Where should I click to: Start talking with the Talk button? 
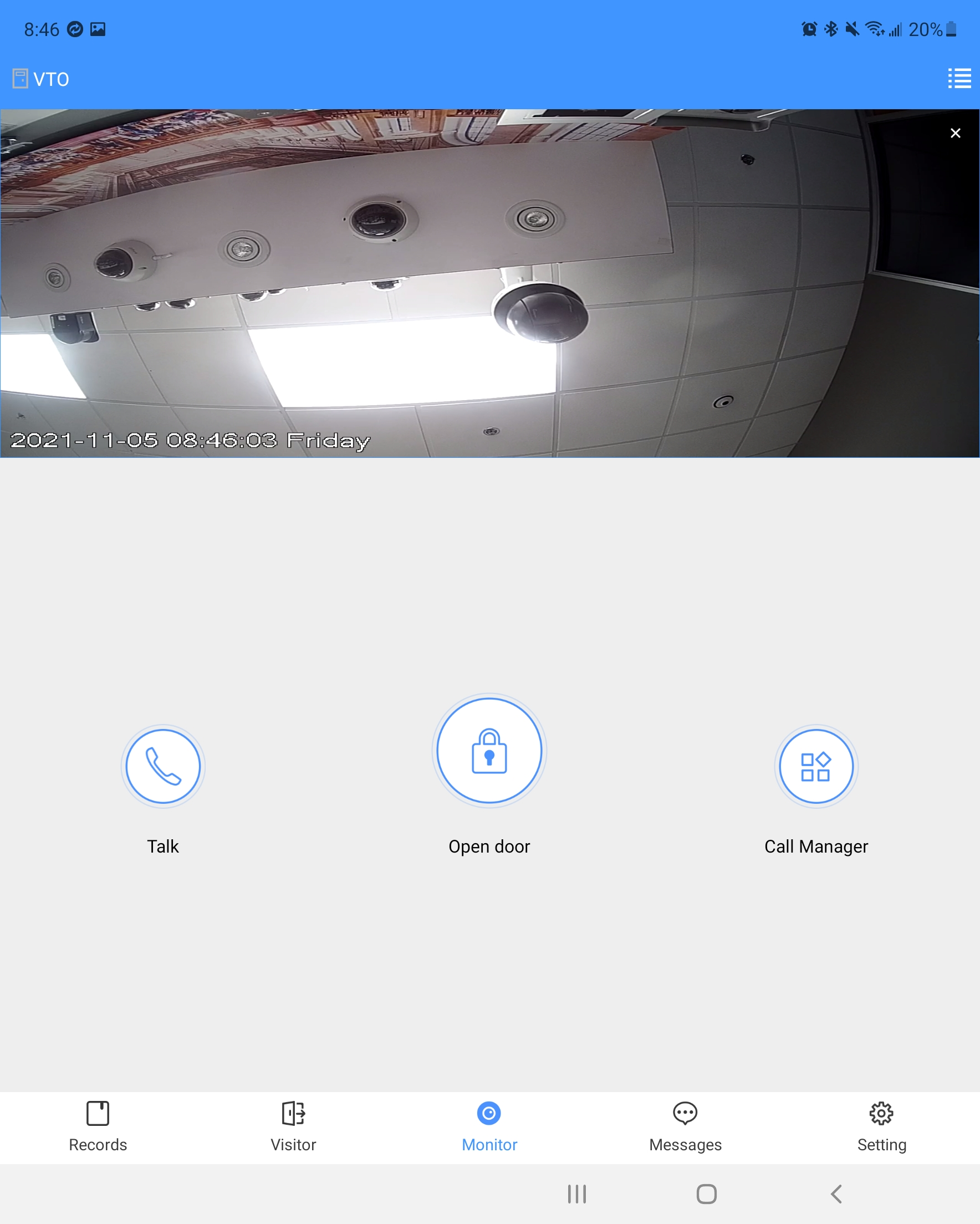coord(163,766)
